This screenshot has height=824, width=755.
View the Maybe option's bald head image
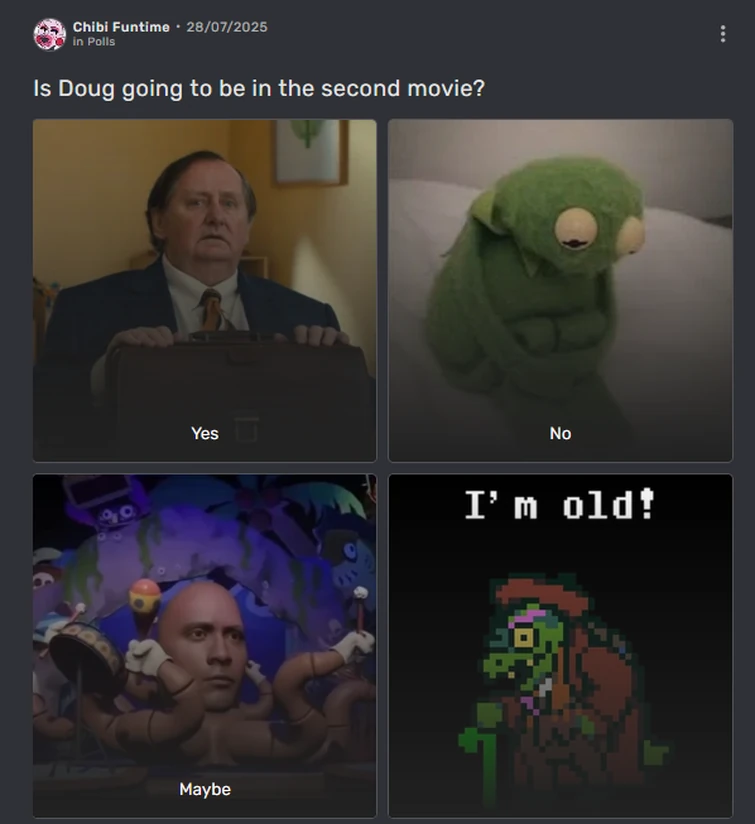point(204,620)
